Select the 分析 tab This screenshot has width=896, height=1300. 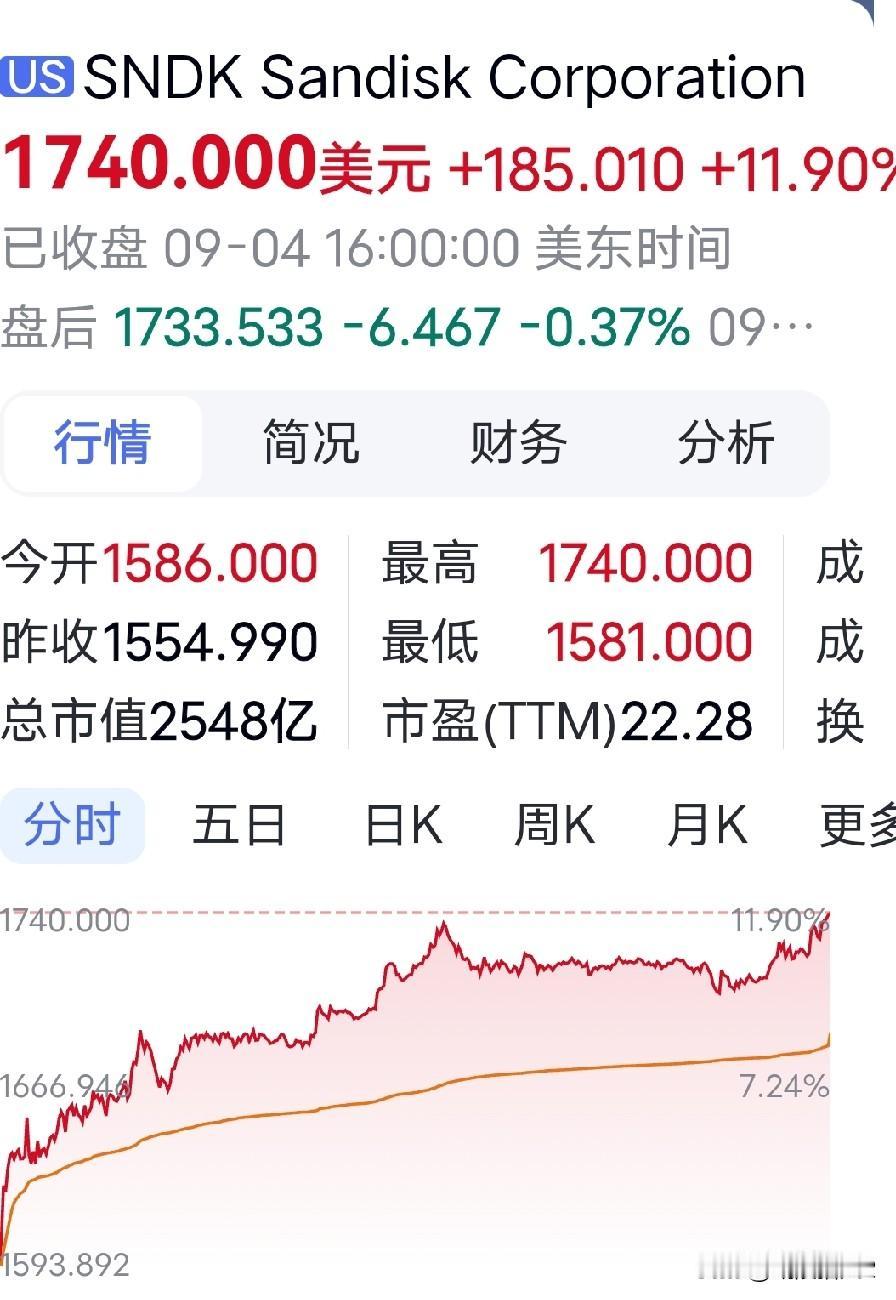click(x=726, y=442)
